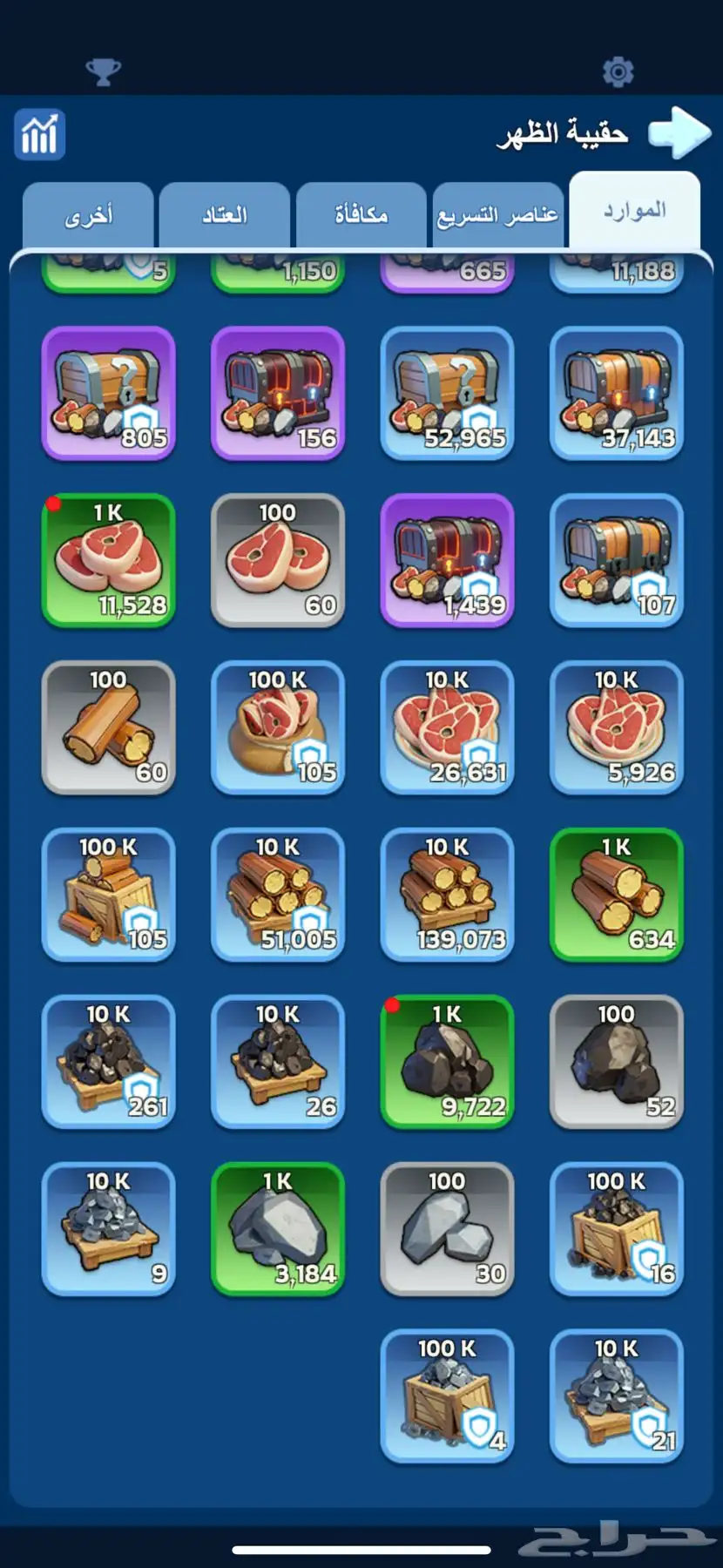Switch to the أخرى tab

[88, 215]
